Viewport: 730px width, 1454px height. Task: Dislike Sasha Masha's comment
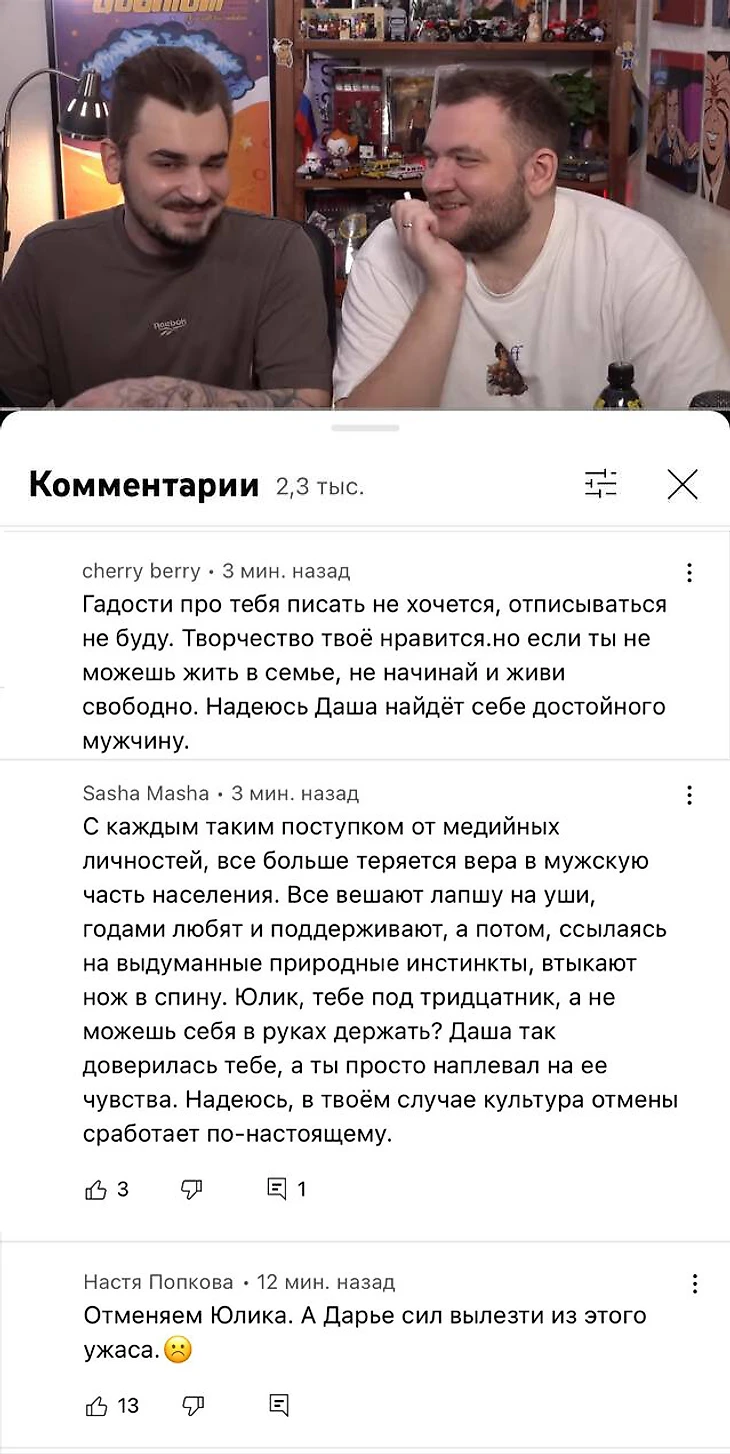[192, 1189]
